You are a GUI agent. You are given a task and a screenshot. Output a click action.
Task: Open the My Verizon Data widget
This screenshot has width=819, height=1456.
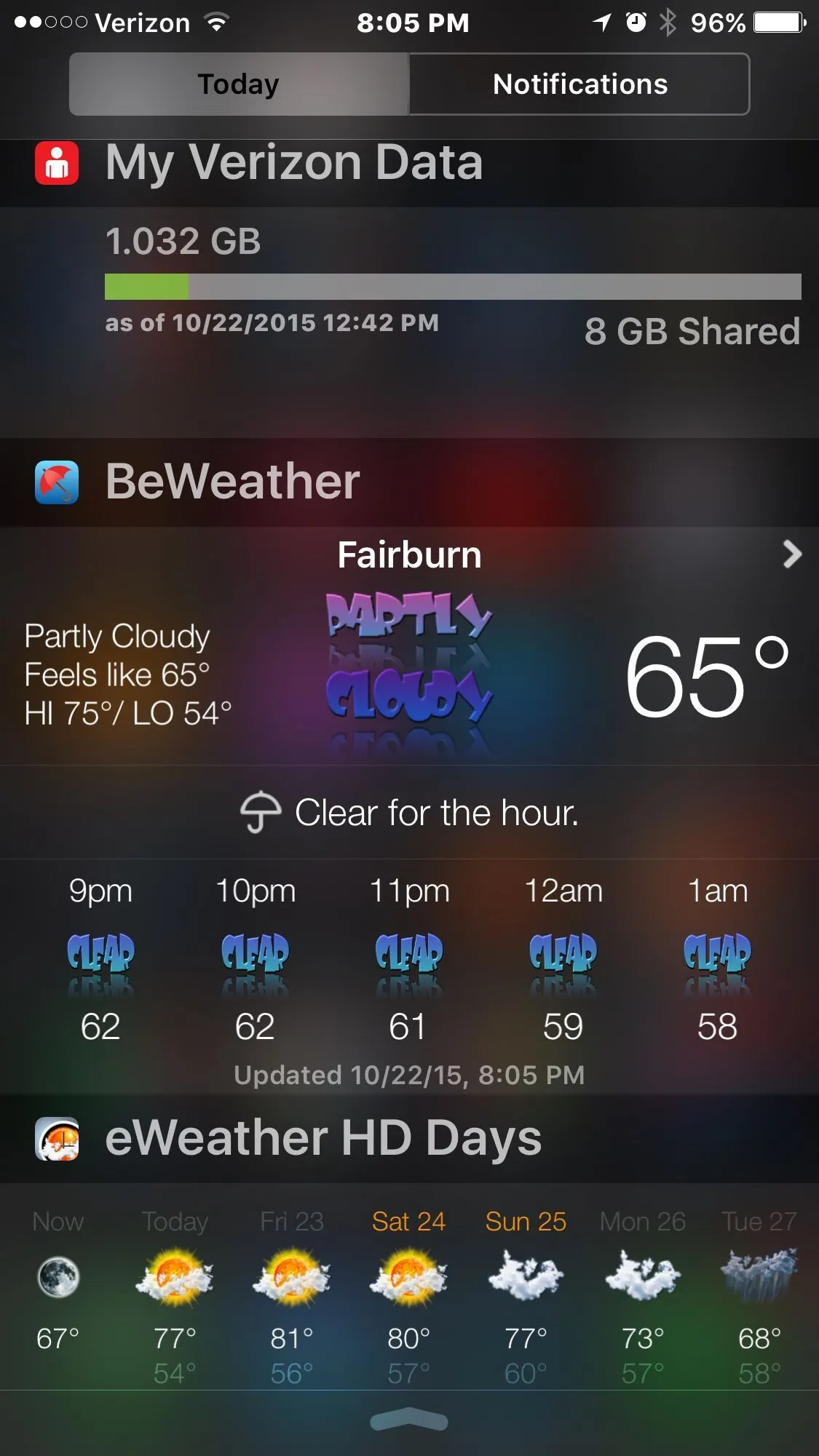click(x=294, y=163)
